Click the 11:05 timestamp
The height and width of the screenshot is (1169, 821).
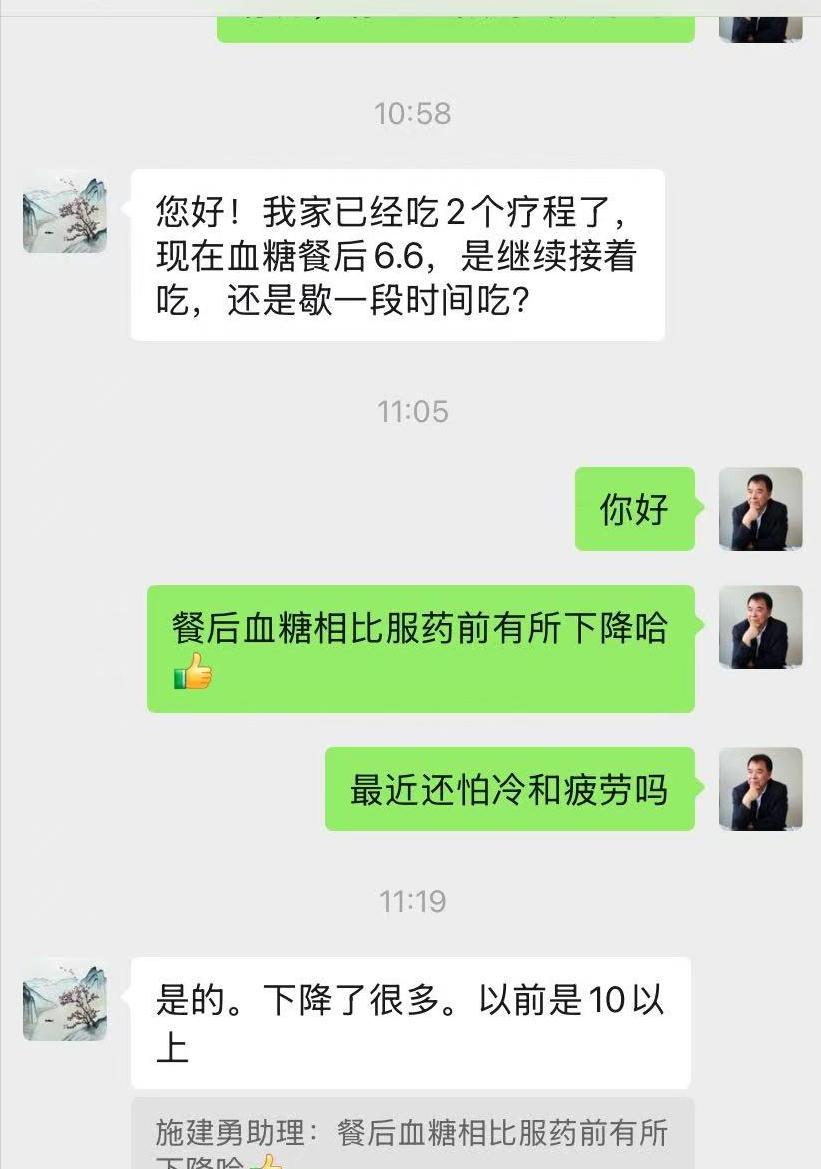[410, 410]
